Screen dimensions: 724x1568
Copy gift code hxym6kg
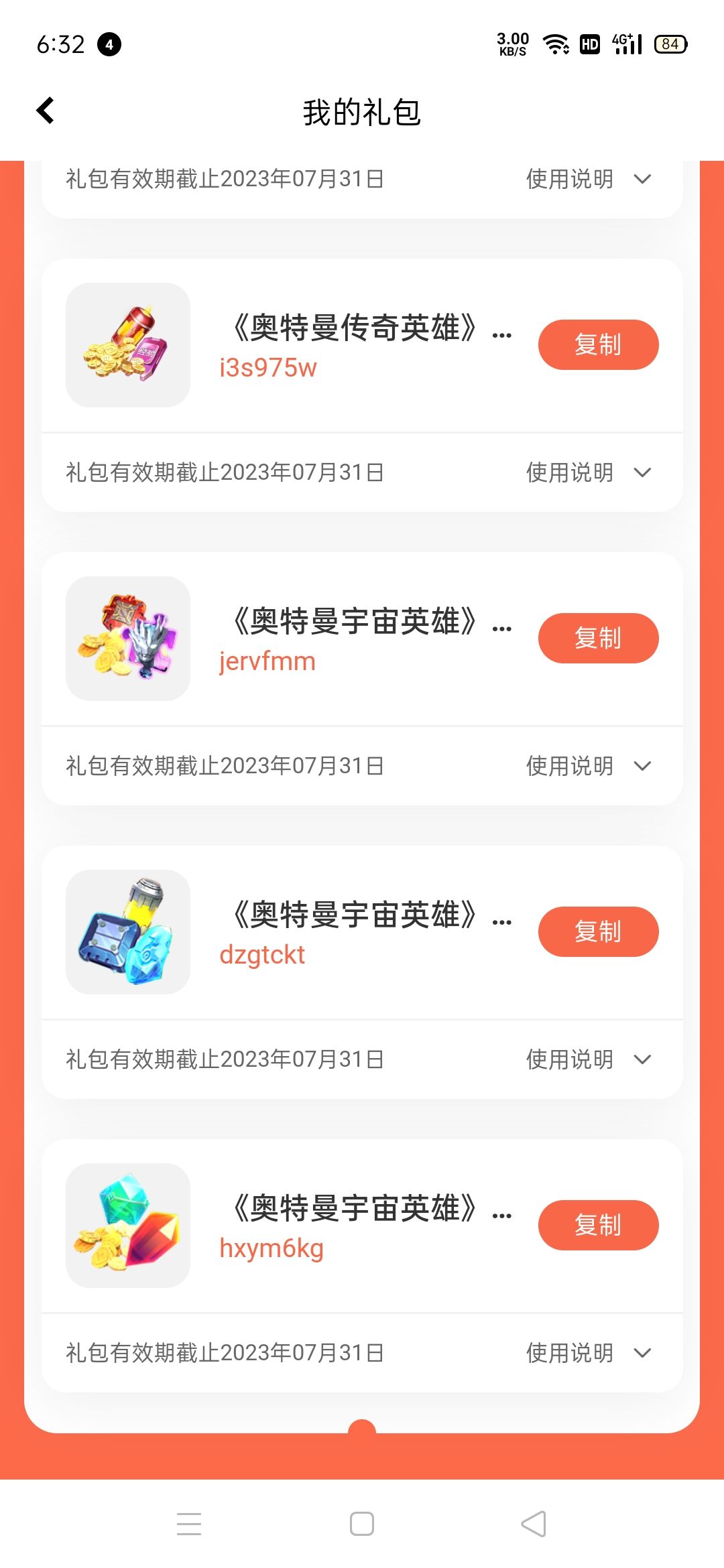[598, 1225]
